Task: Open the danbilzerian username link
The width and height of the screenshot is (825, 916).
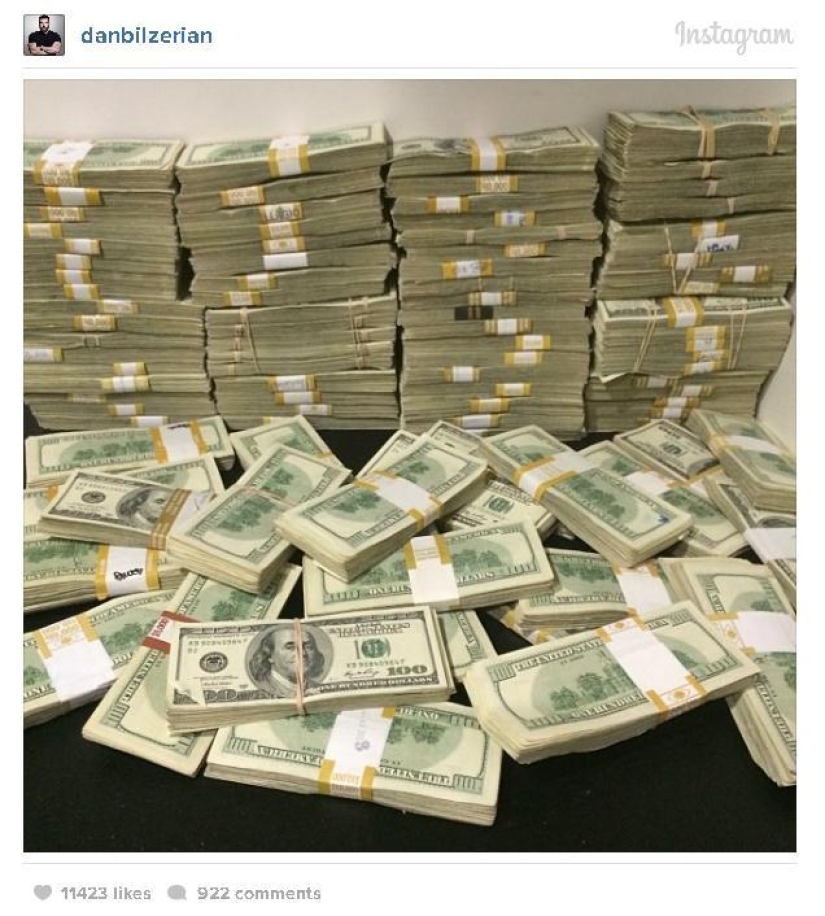Action: pos(144,33)
